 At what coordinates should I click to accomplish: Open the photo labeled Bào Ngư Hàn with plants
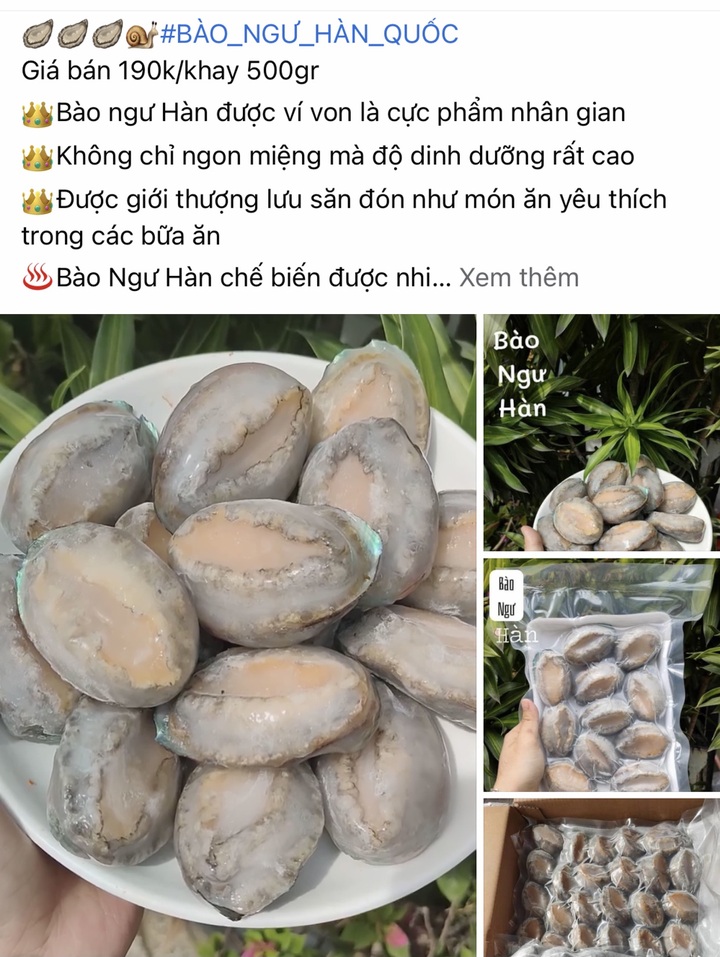coord(601,433)
